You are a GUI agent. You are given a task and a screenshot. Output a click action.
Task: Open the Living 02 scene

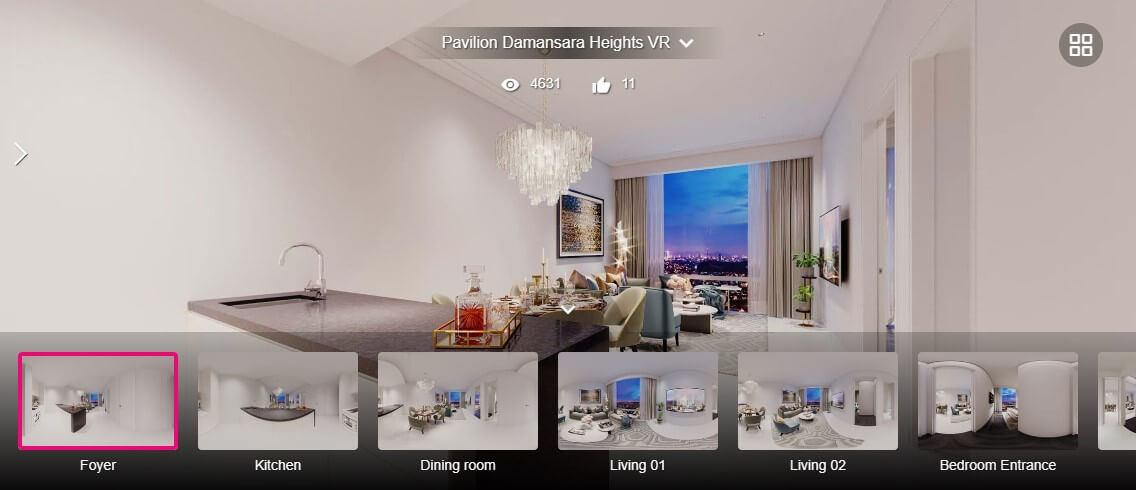click(818, 401)
